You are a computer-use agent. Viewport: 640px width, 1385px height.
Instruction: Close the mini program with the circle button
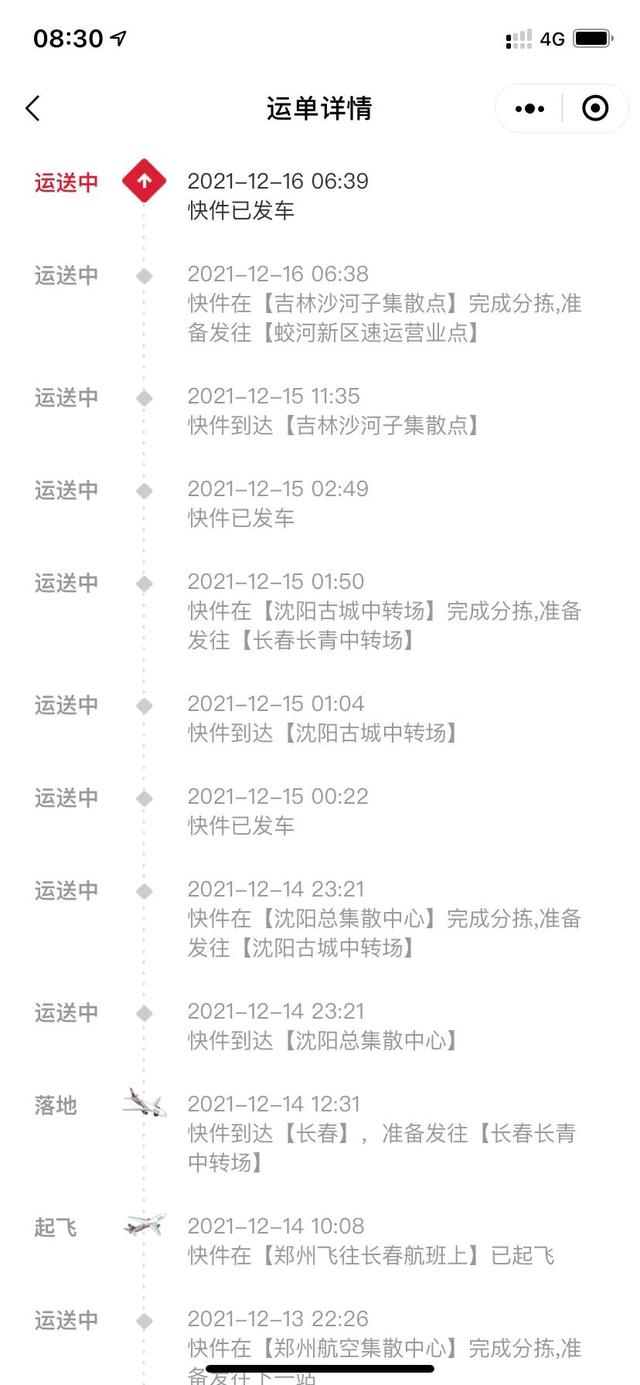[595, 108]
